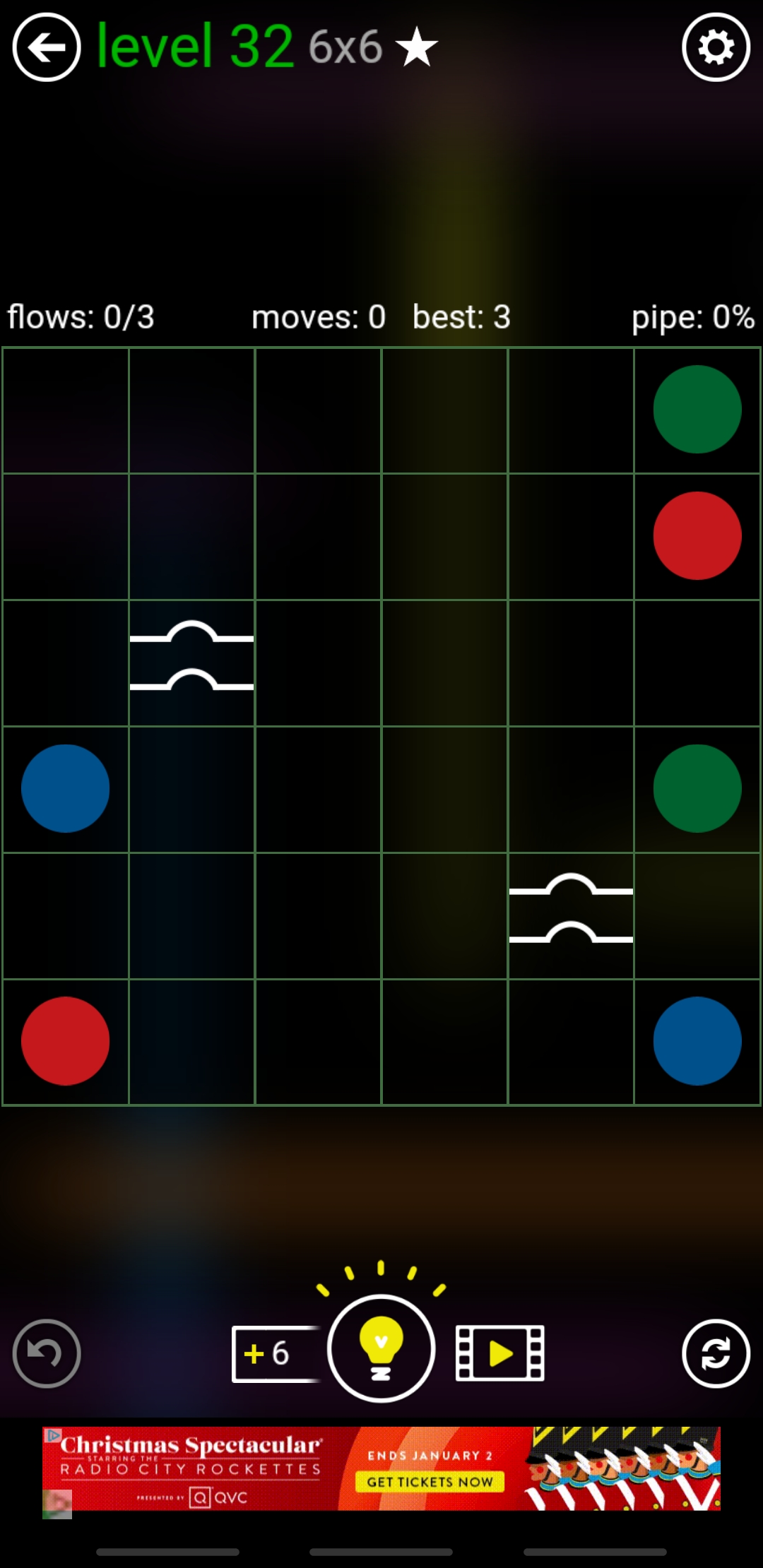Image resolution: width=763 pixels, height=1568 pixels.
Task: Use the lightbulb hint button
Action: (381, 1348)
